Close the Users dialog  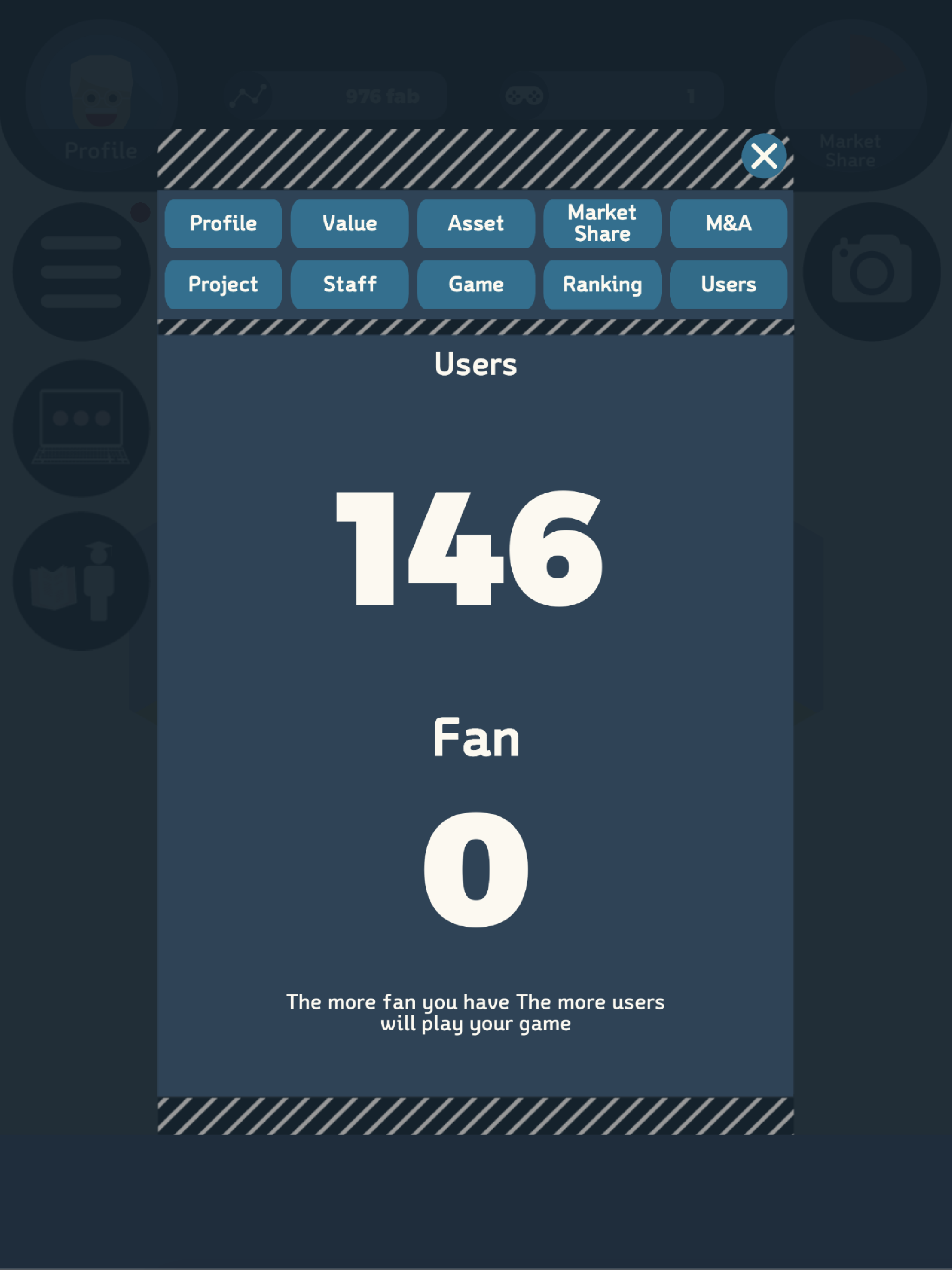click(764, 156)
